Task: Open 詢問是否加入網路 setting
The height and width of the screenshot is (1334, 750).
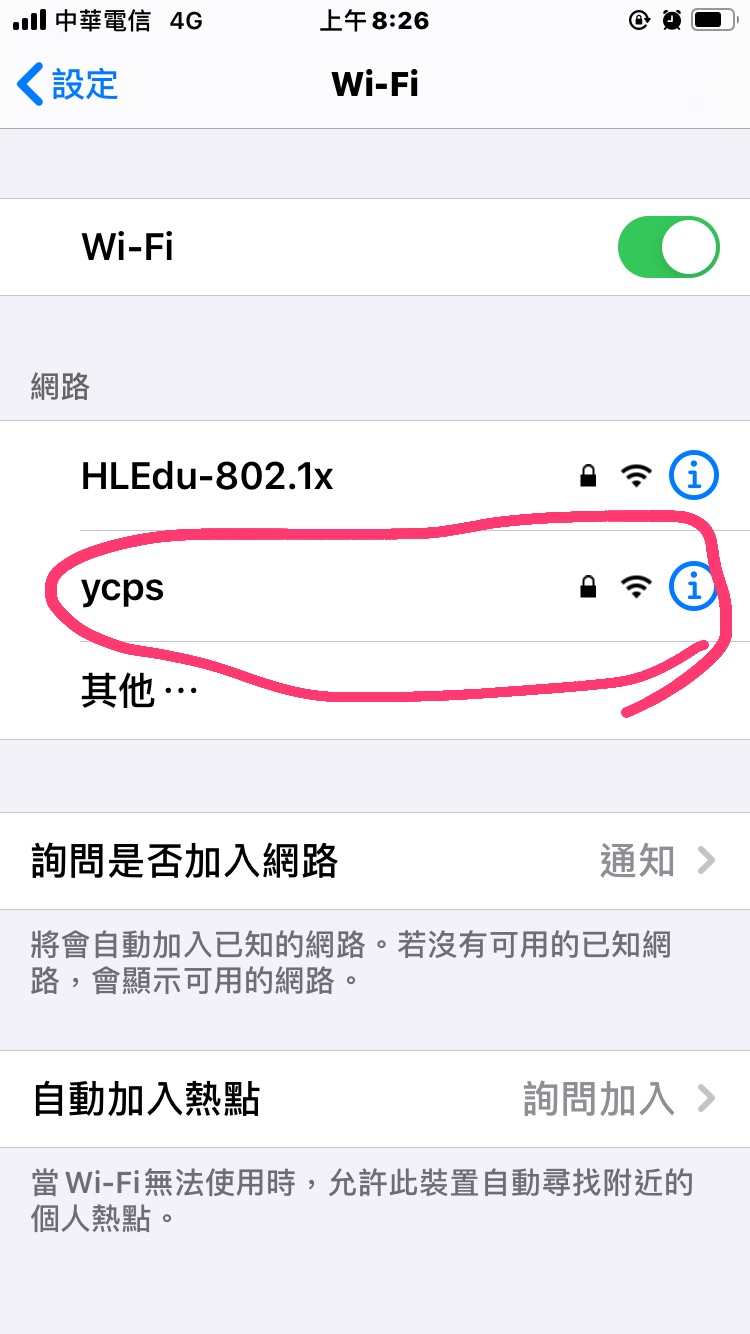Action: click(x=374, y=861)
